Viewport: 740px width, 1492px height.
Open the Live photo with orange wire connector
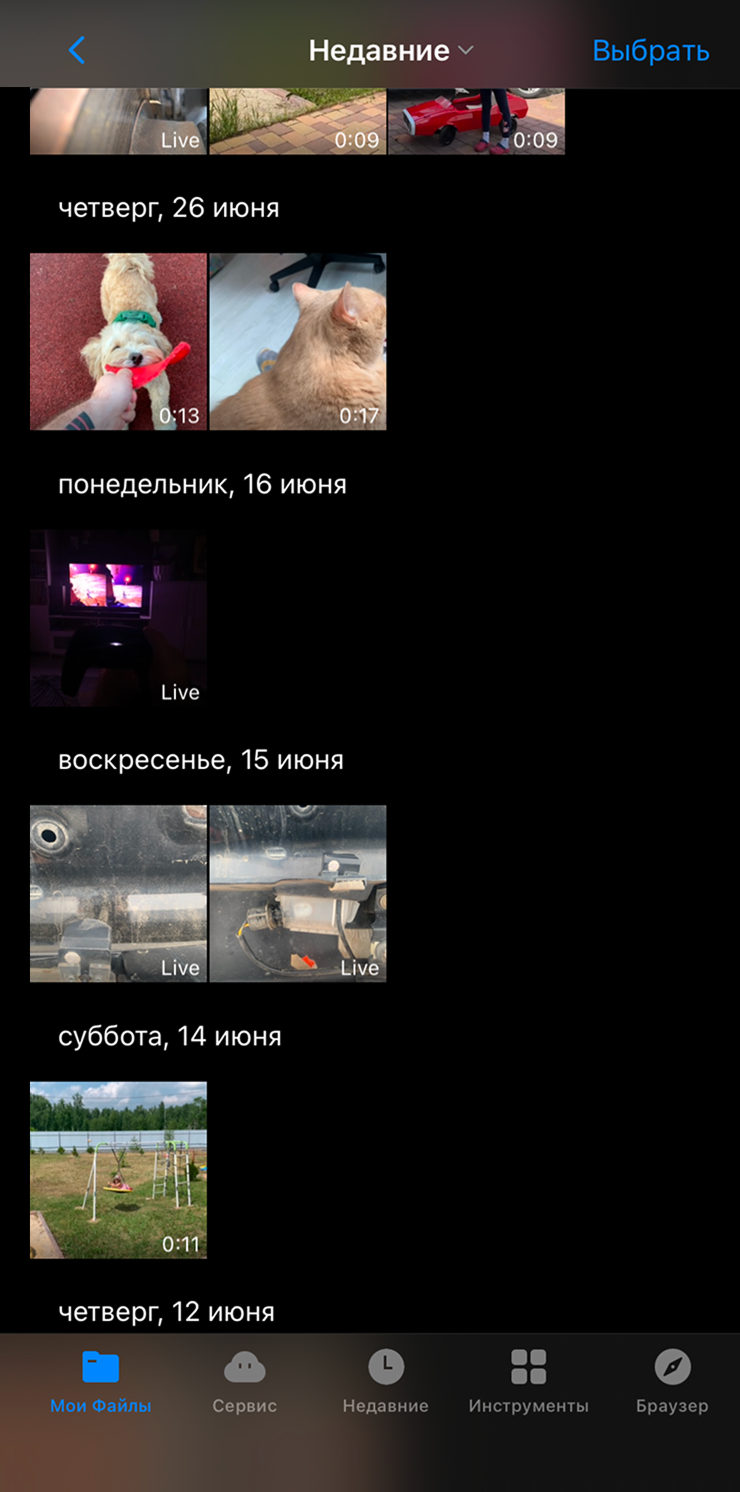click(298, 893)
